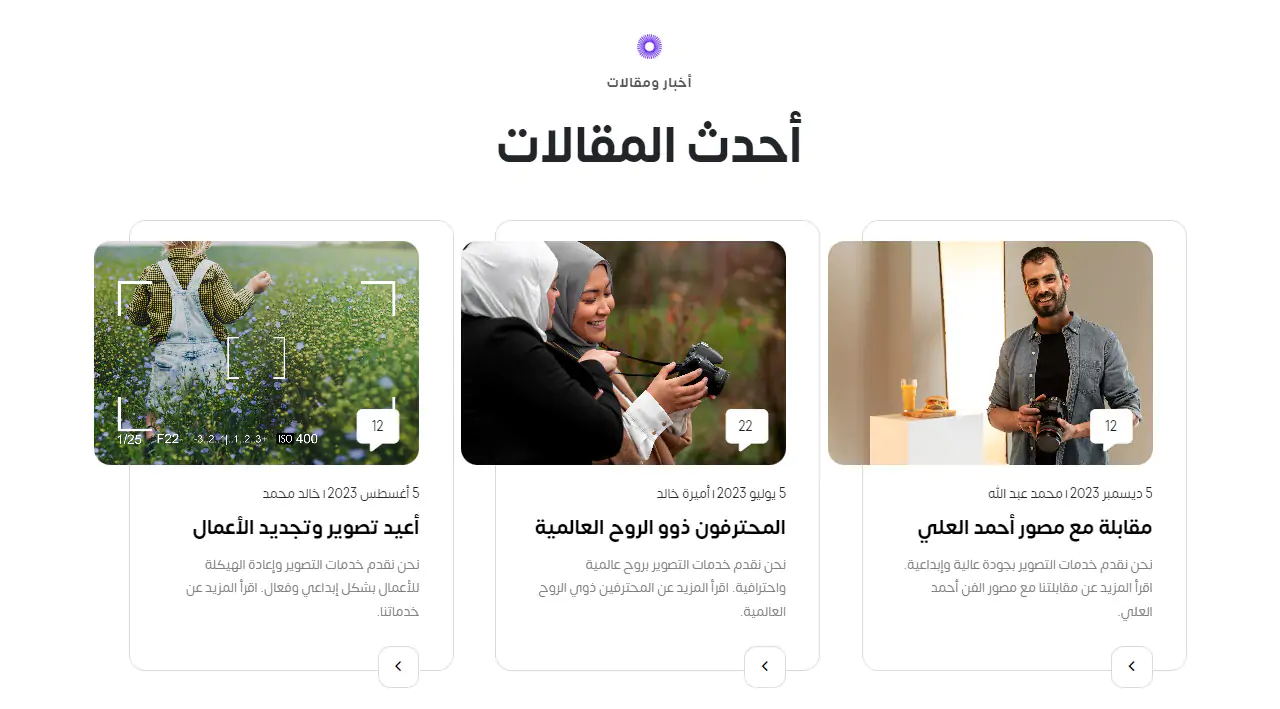Open 22 comments badge on women photo
Screen dimensions: 1280x709
[x=746, y=427]
